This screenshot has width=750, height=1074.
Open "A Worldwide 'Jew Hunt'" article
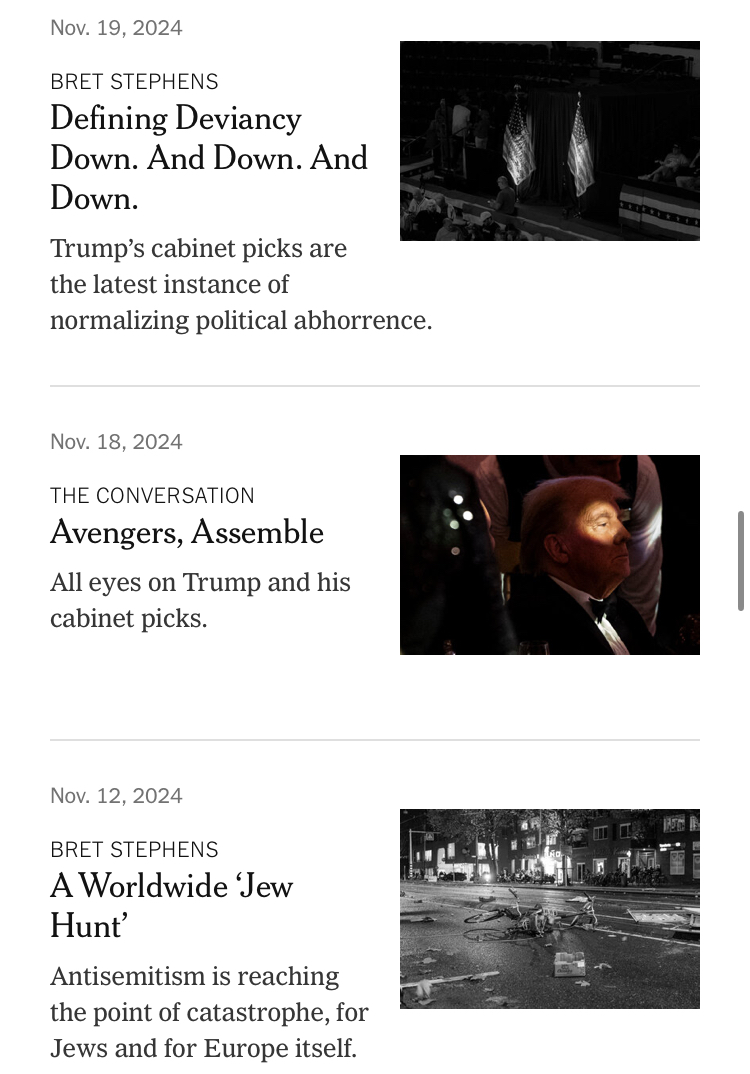click(x=171, y=905)
